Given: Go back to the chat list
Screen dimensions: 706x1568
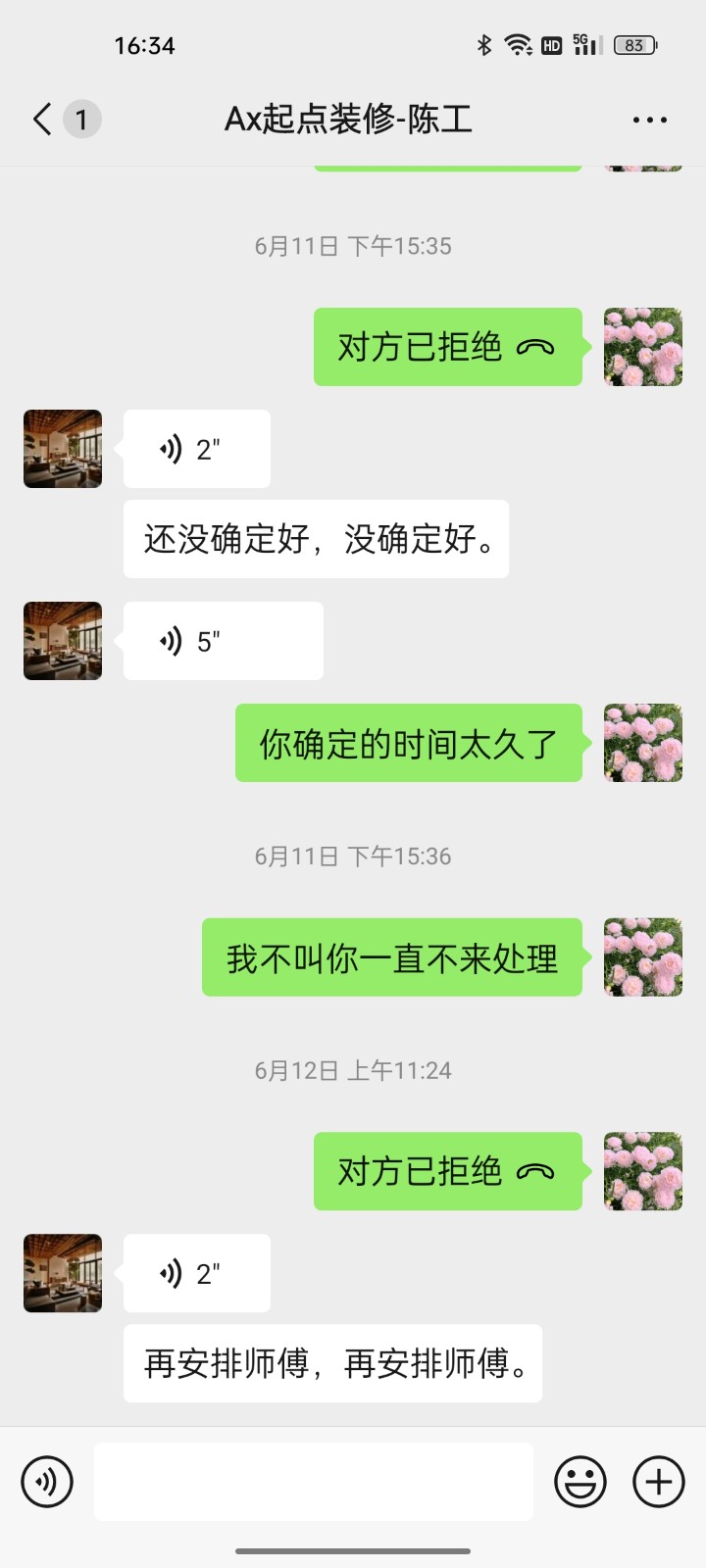Looking at the screenshot, I should [42, 120].
